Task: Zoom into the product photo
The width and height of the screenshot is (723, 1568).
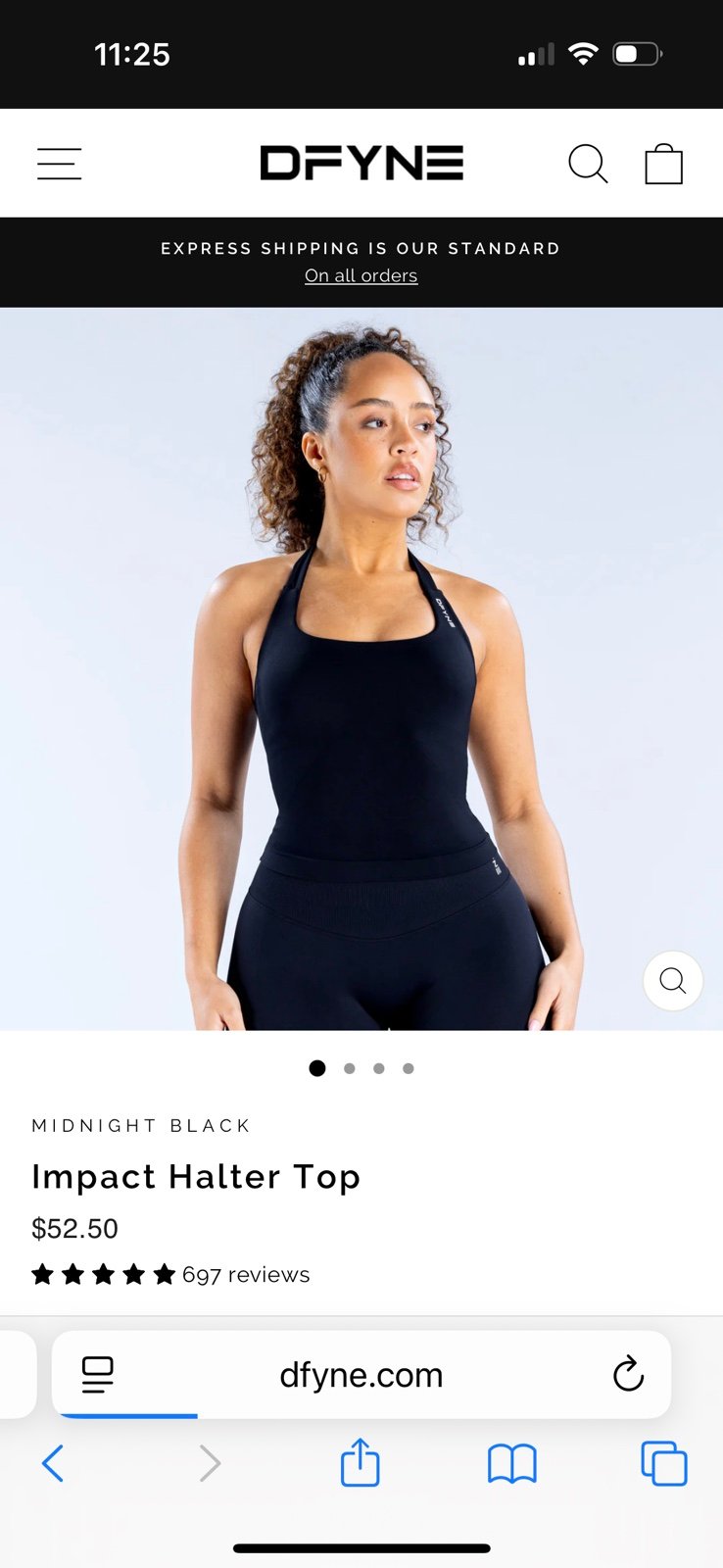Action: pos(672,980)
